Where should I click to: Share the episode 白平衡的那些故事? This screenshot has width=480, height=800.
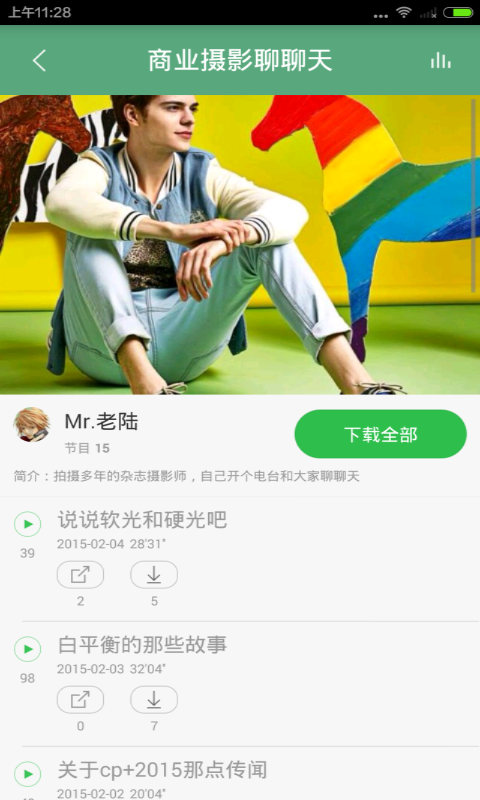[80, 699]
